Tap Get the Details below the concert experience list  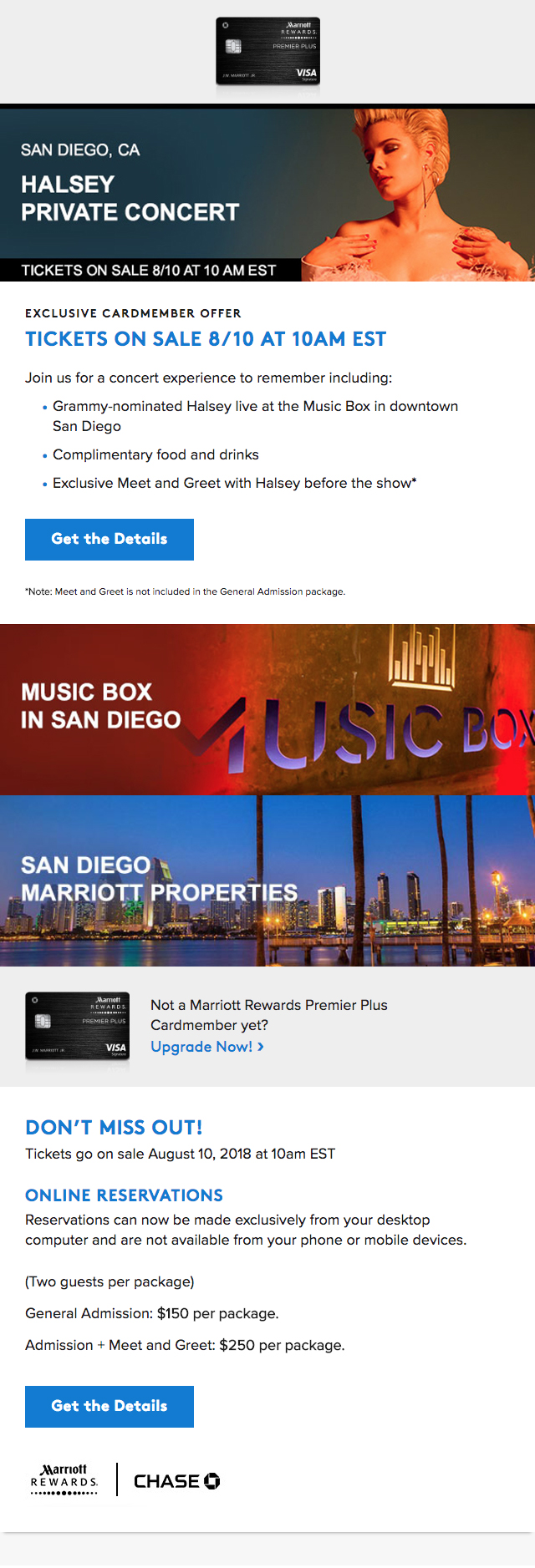(x=110, y=539)
